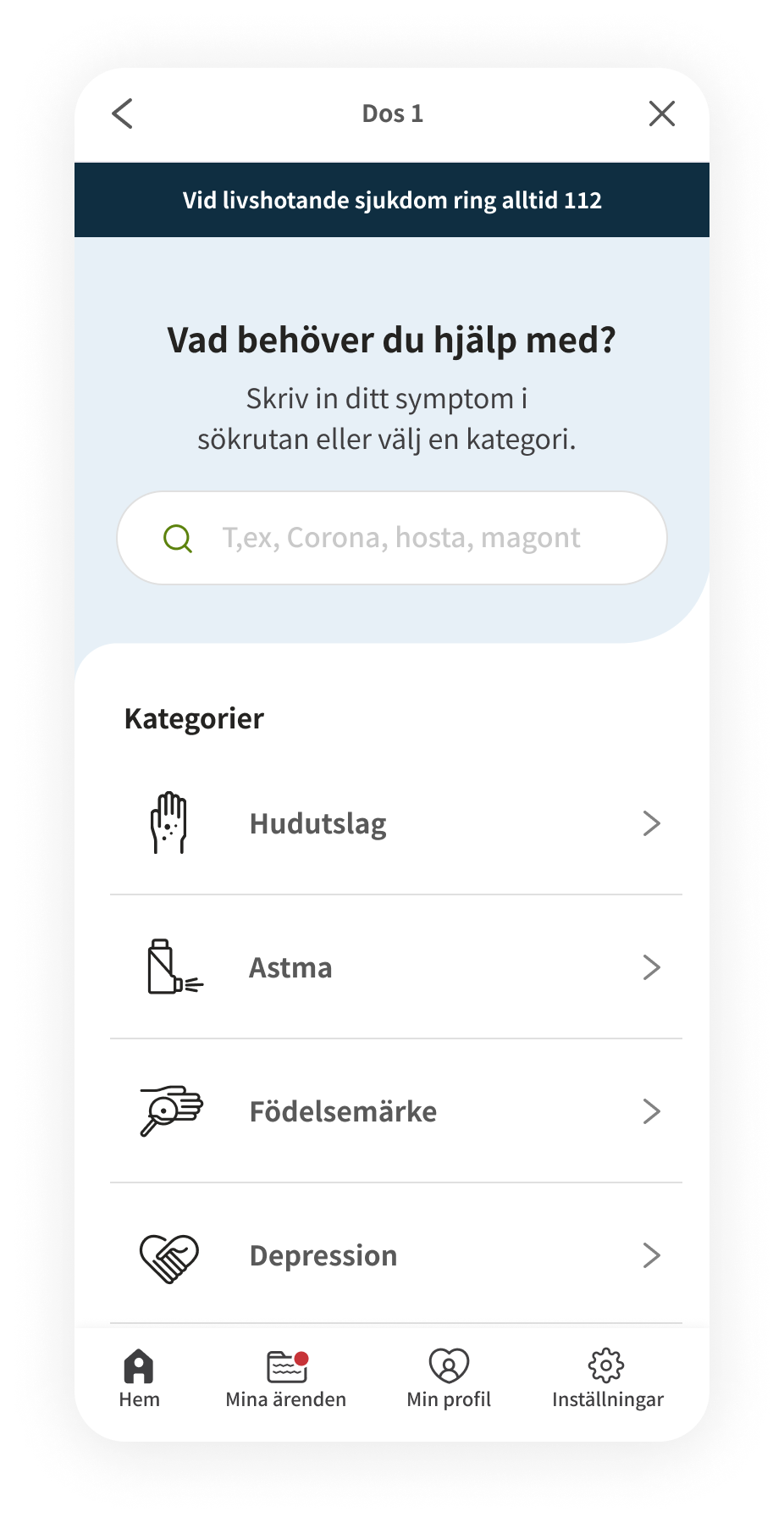Select the Astma category
The width and height of the screenshot is (784, 1523).
click(396, 967)
